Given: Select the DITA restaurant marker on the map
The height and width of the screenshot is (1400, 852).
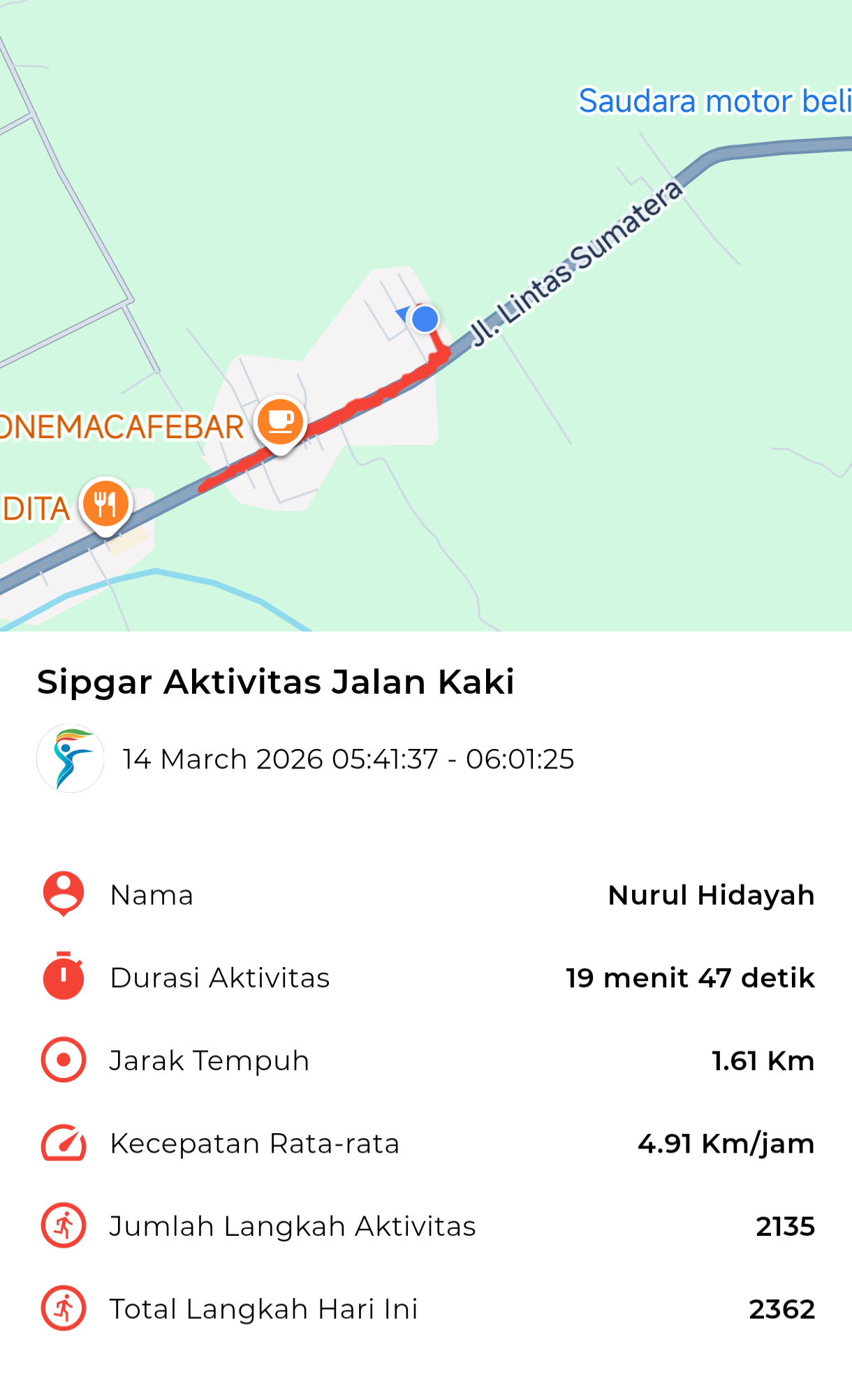Looking at the screenshot, I should pyautogui.click(x=105, y=504).
